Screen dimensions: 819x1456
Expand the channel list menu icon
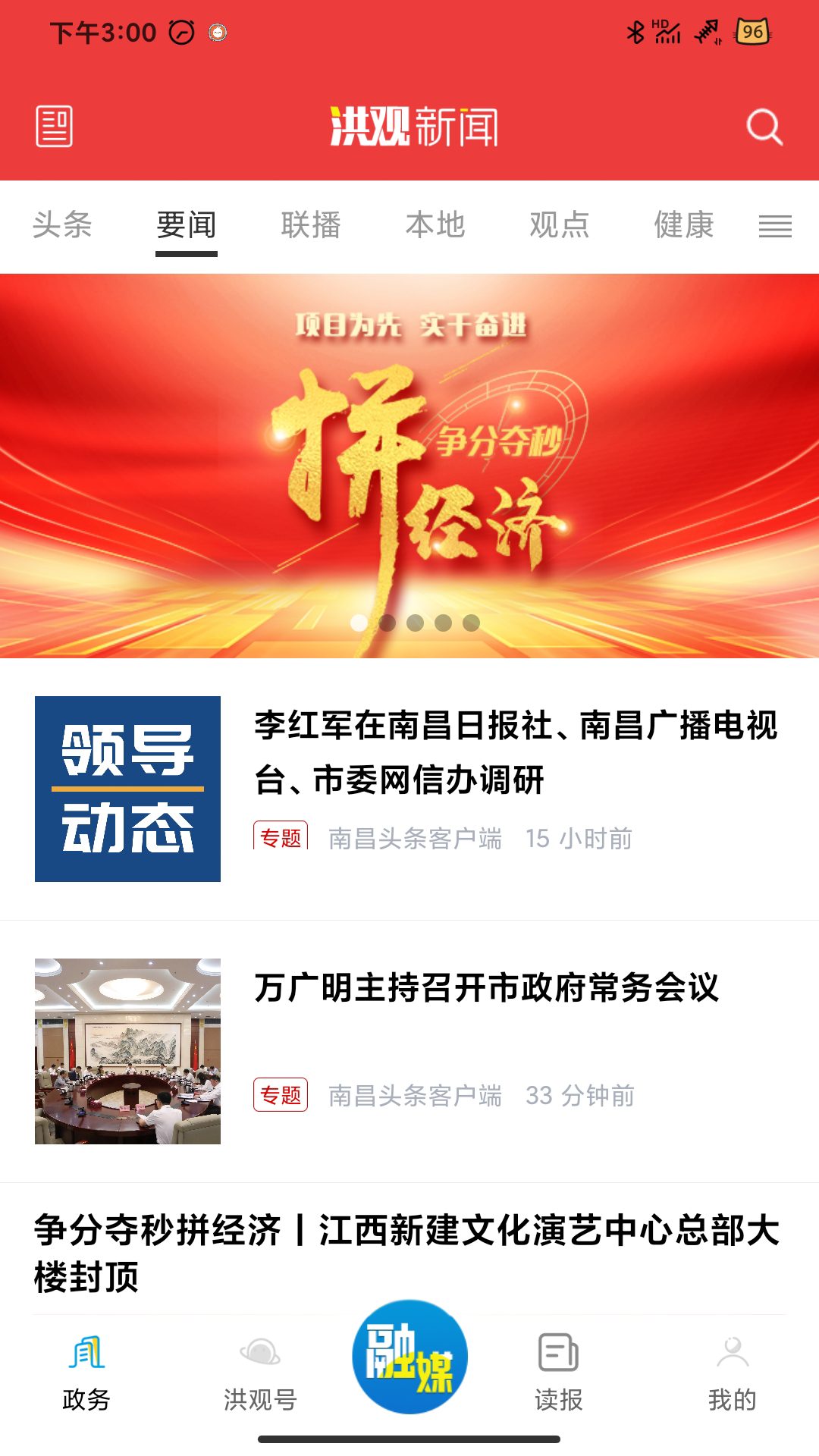tap(775, 226)
